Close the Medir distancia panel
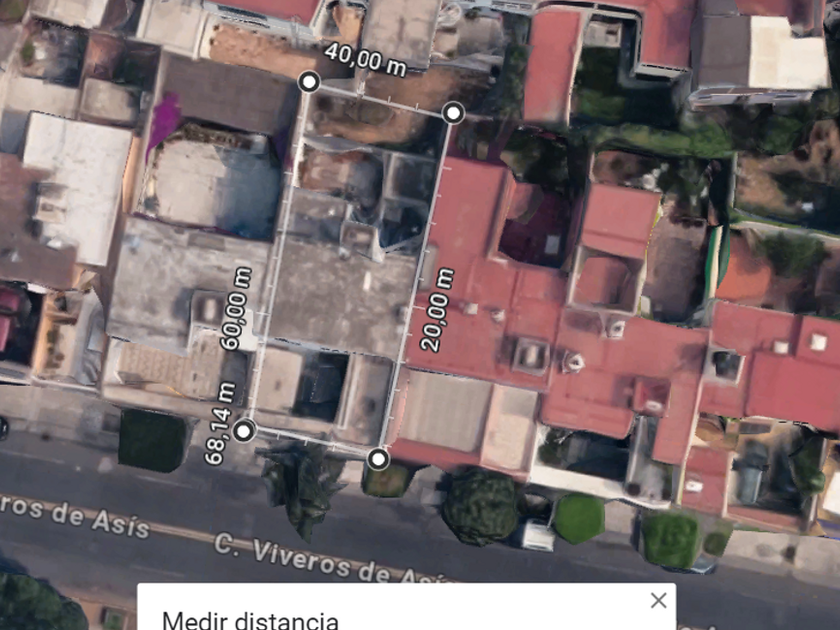The image size is (840, 630). click(658, 600)
